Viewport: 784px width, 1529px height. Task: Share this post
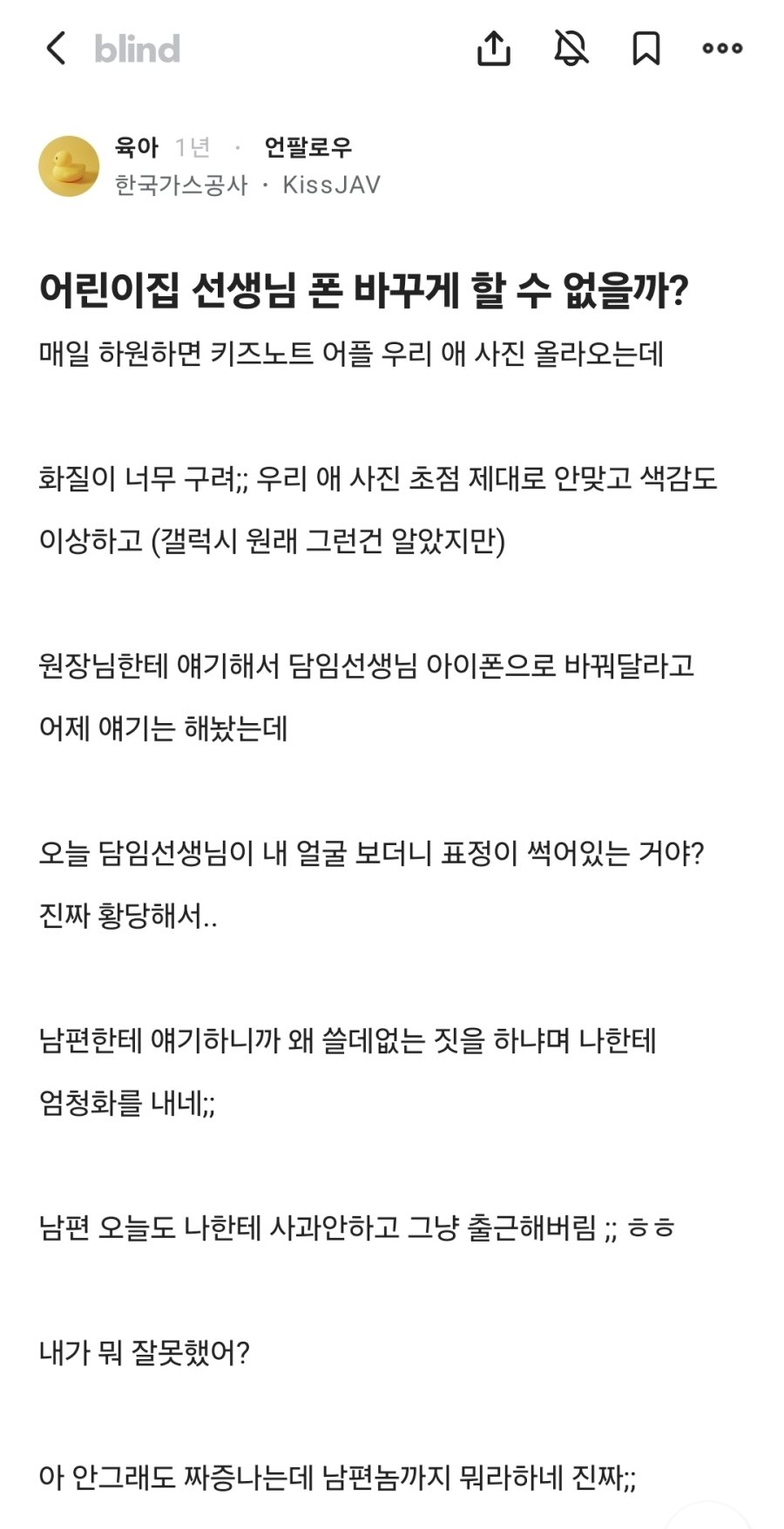(494, 48)
